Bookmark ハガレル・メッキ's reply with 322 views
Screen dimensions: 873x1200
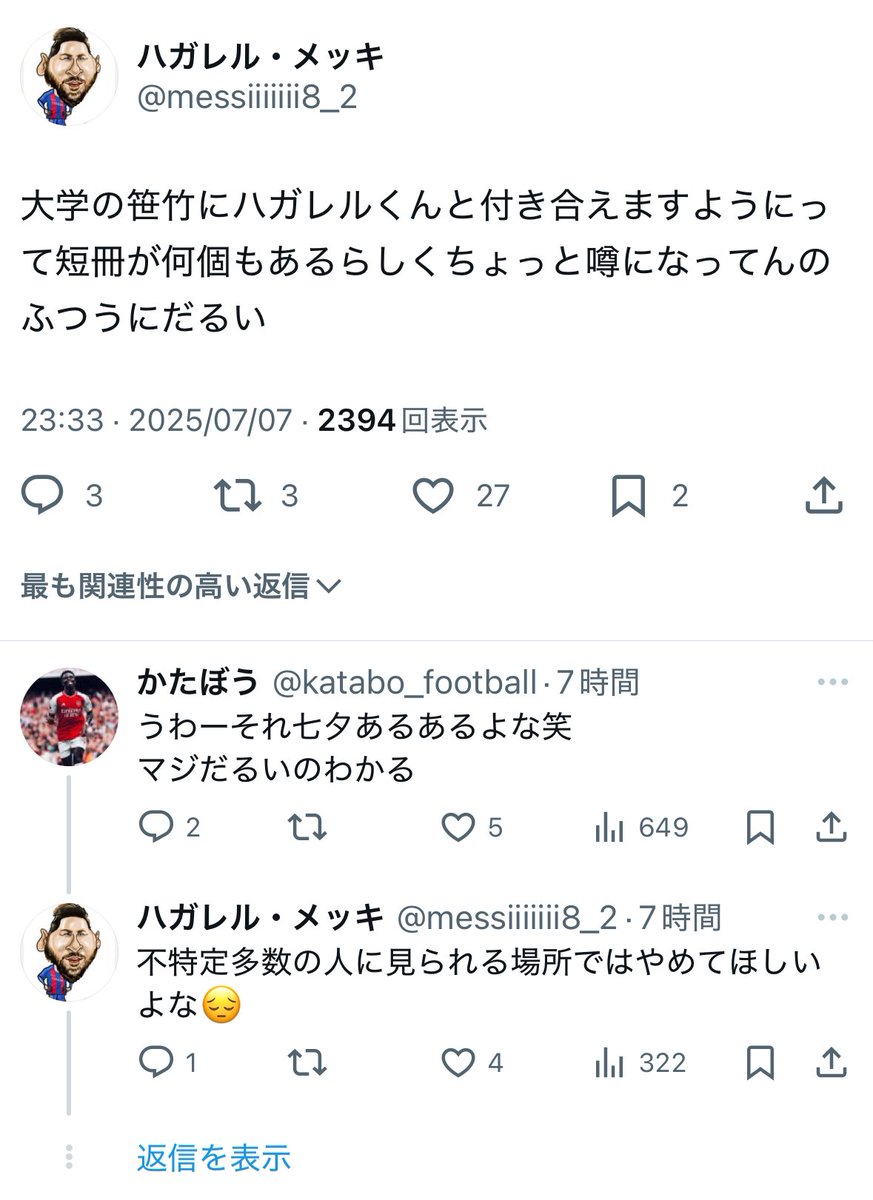click(x=760, y=1062)
